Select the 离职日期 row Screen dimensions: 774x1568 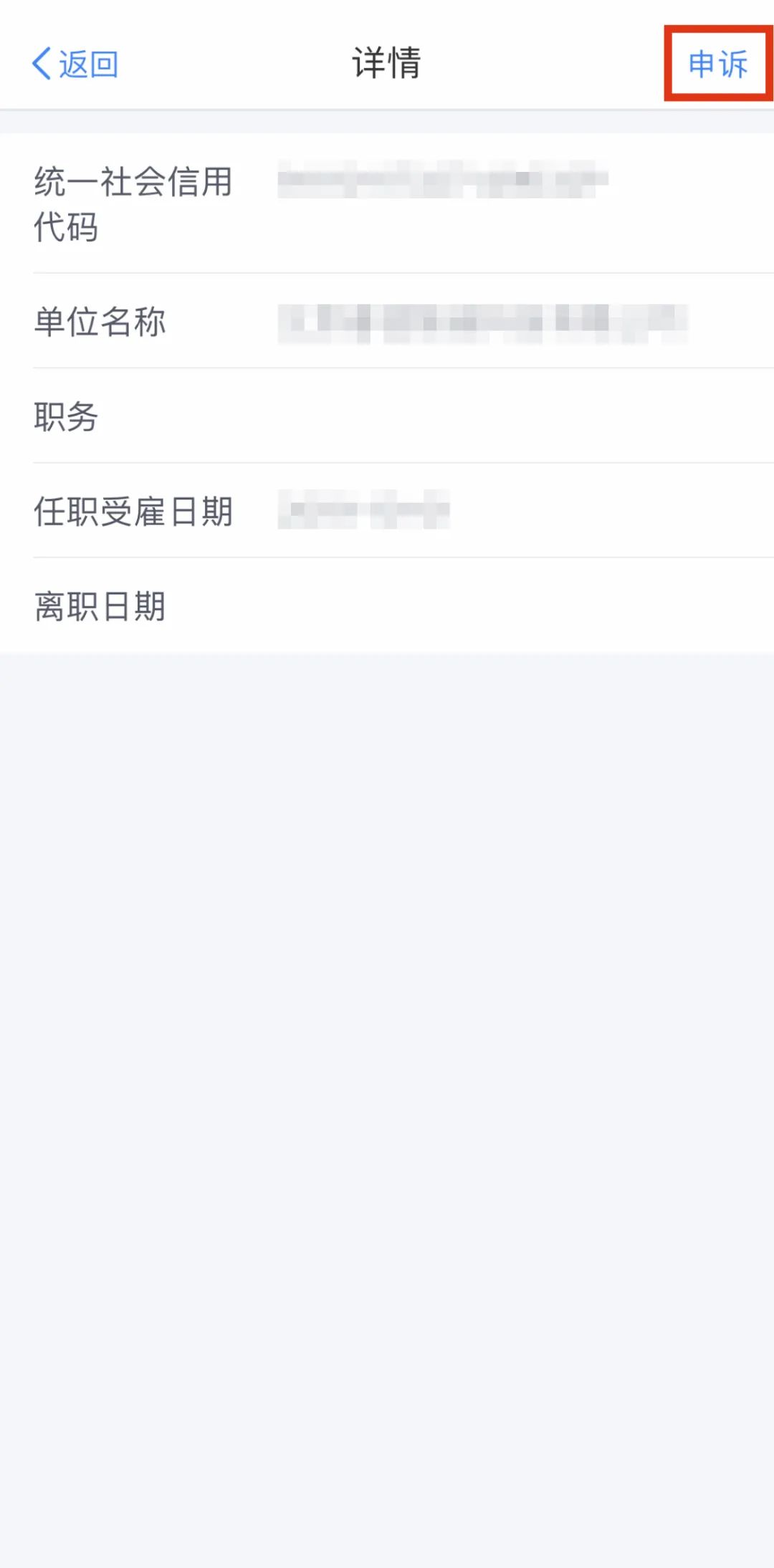click(x=387, y=605)
